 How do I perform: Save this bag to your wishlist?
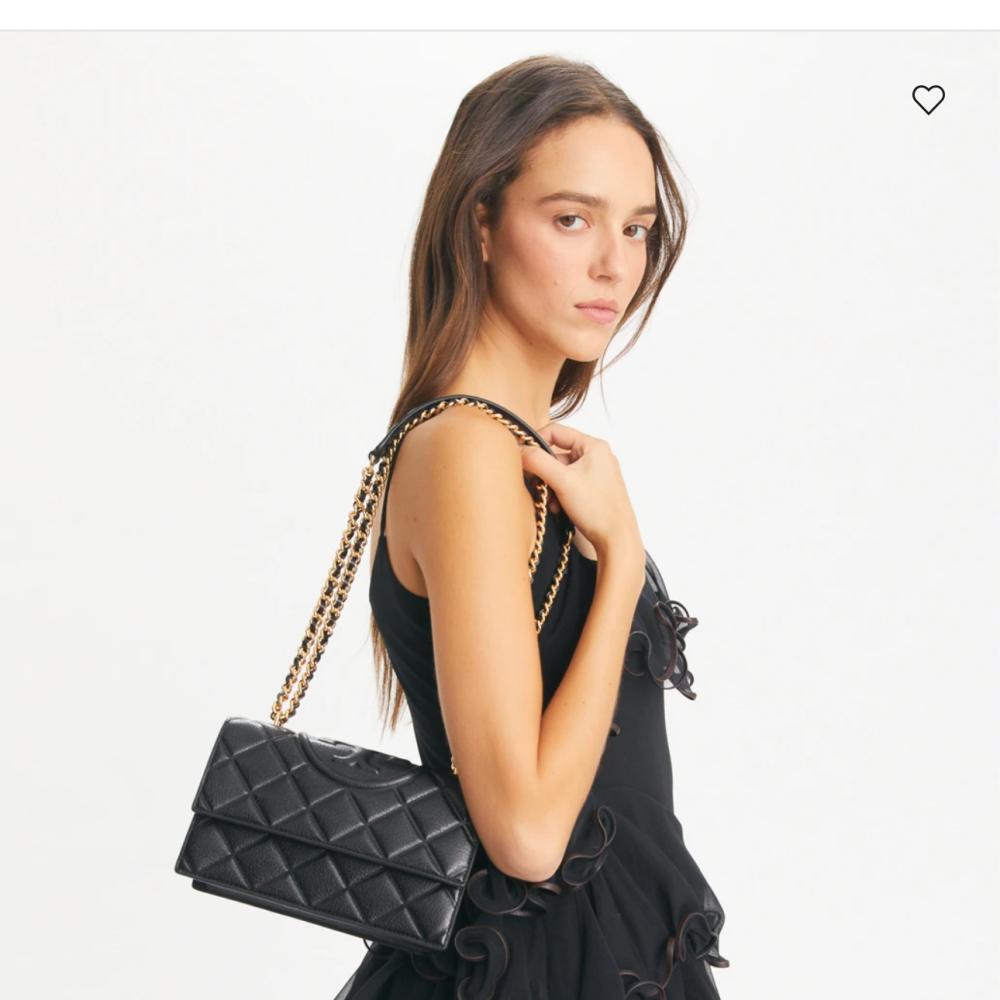point(928,99)
